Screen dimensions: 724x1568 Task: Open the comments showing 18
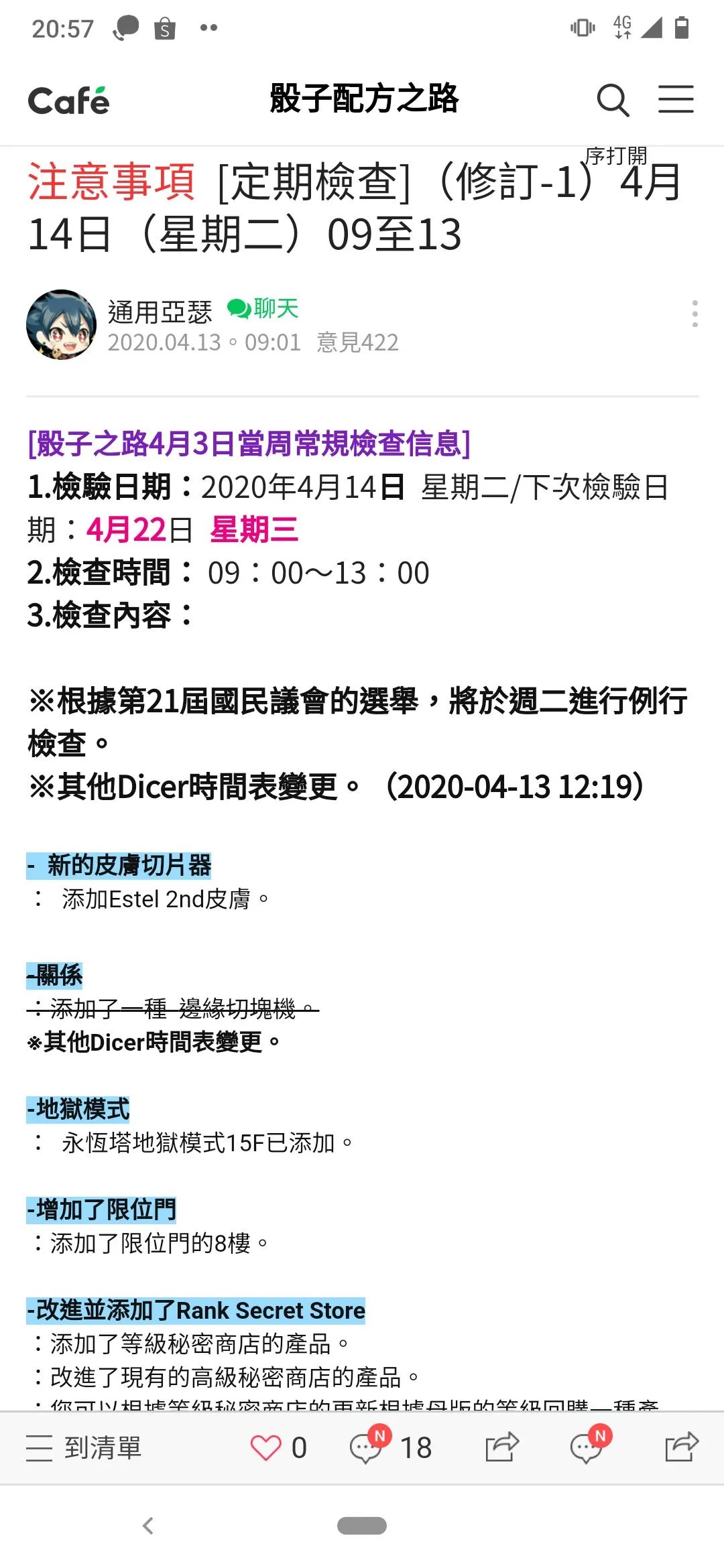[x=390, y=1447]
